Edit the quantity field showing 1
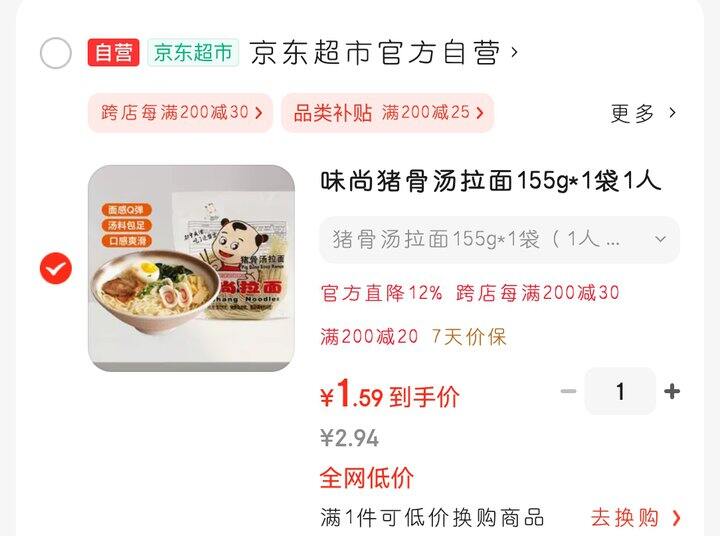Image resolution: width=720 pixels, height=536 pixels. (x=620, y=392)
